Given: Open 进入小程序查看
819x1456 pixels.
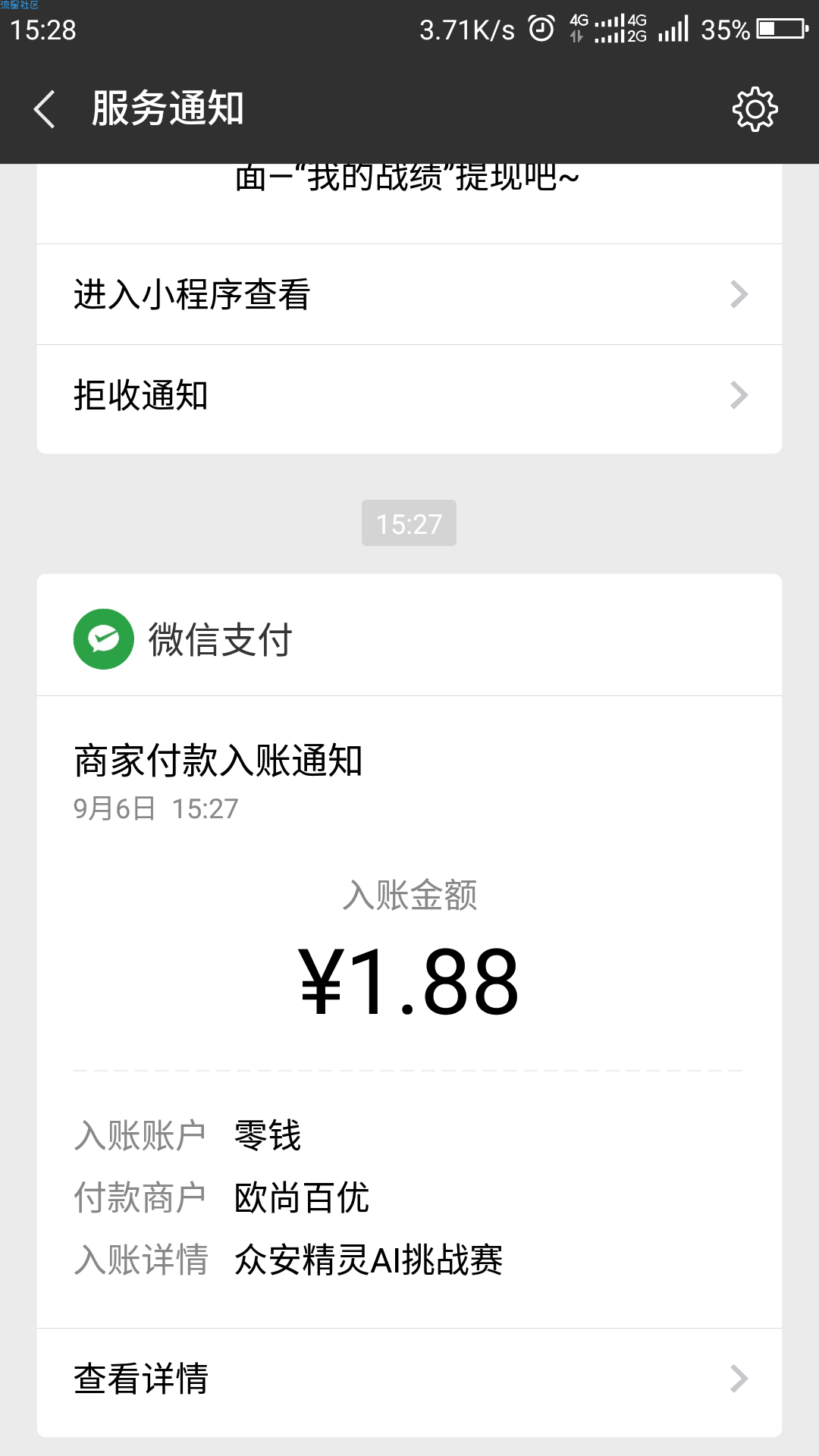Looking at the screenshot, I should [409, 294].
